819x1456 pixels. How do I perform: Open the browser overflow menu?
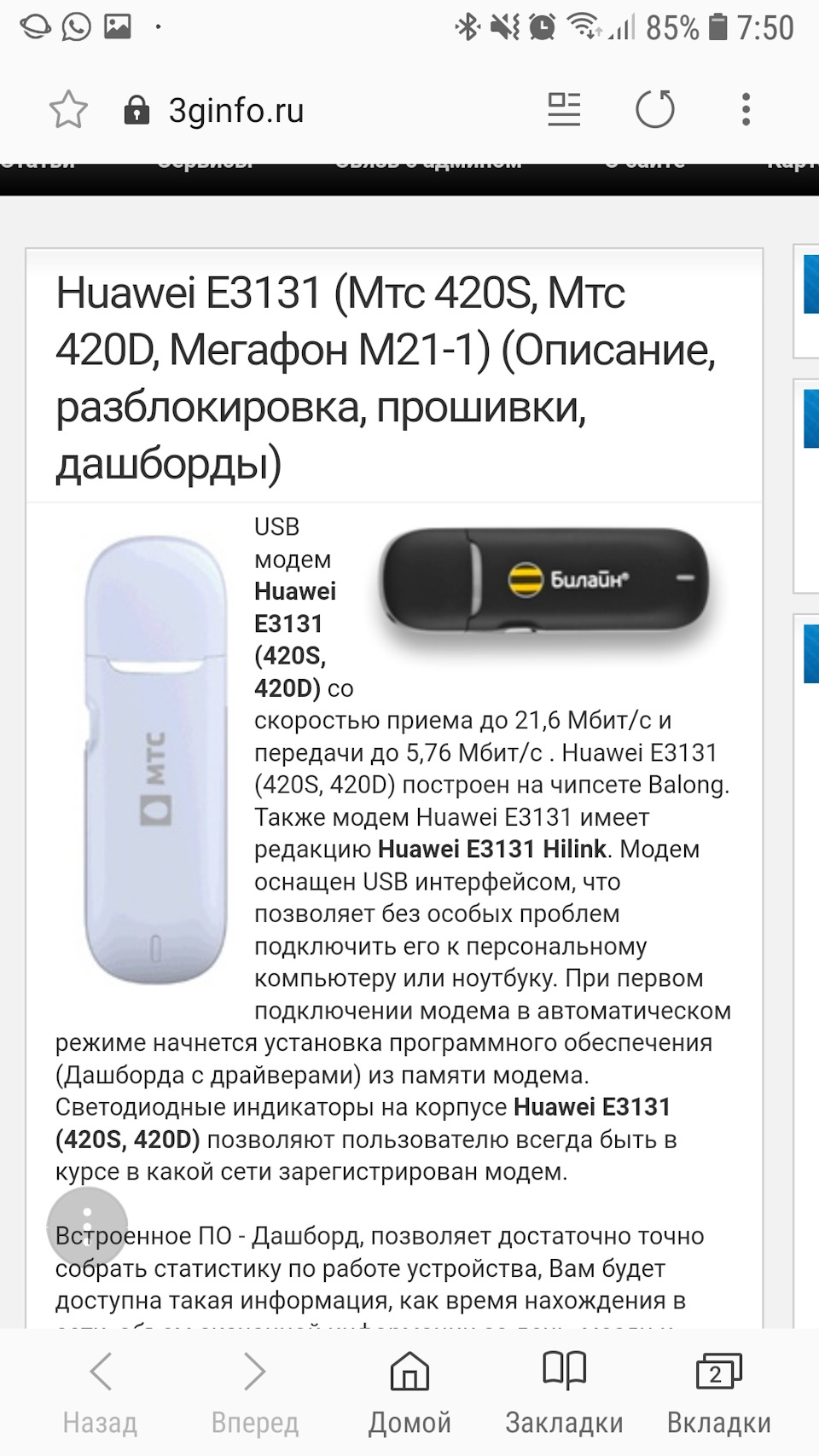(x=746, y=110)
